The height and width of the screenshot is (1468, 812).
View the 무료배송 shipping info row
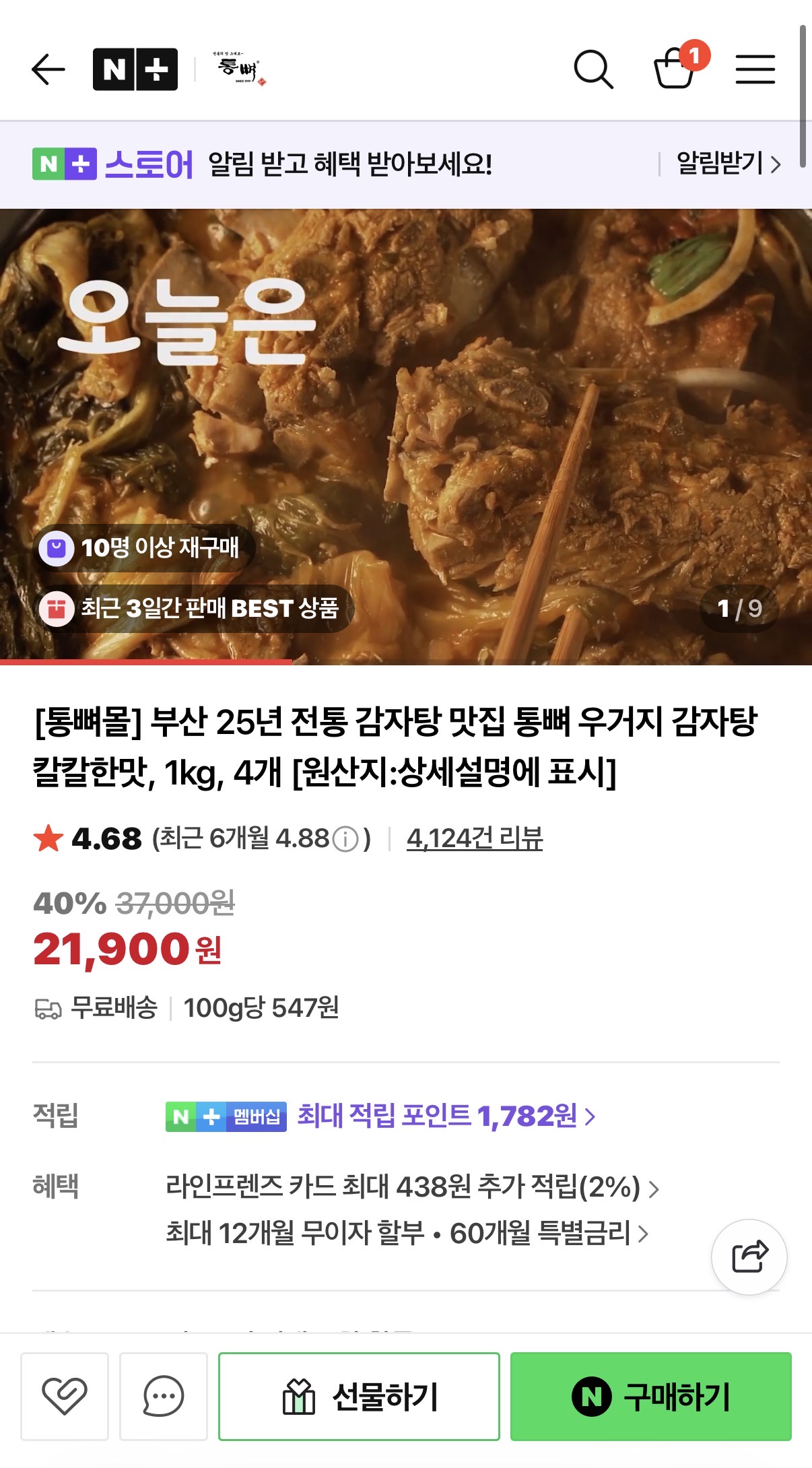click(x=114, y=1009)
